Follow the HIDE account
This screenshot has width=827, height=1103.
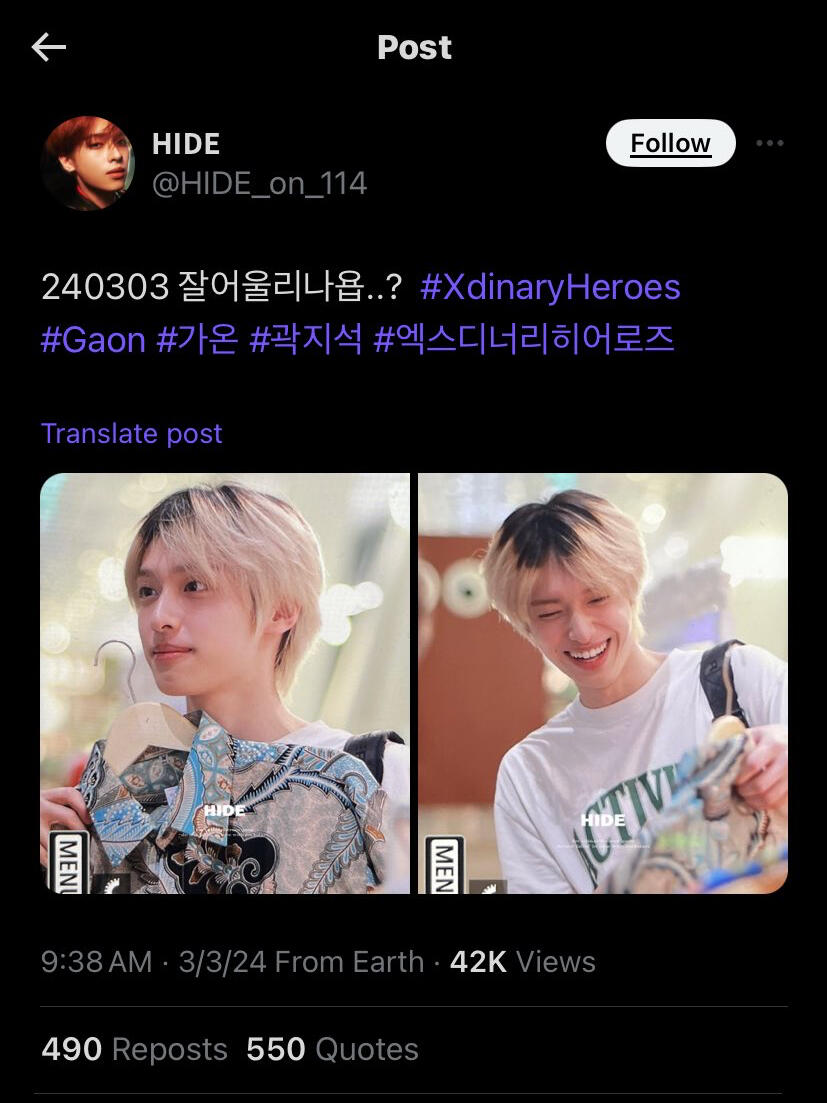[x=670, y=144]
